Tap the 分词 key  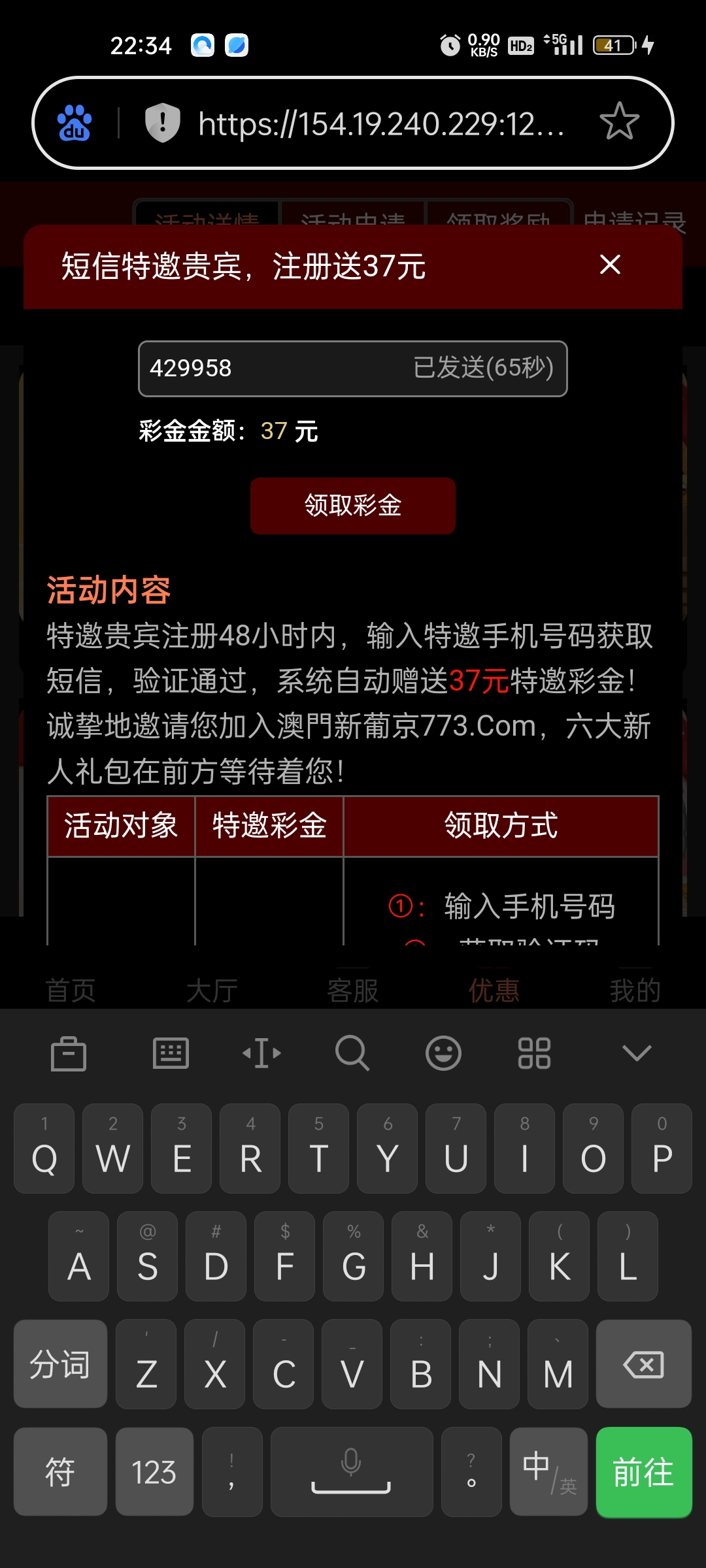pyautogui.click(x=60, y=1364)
